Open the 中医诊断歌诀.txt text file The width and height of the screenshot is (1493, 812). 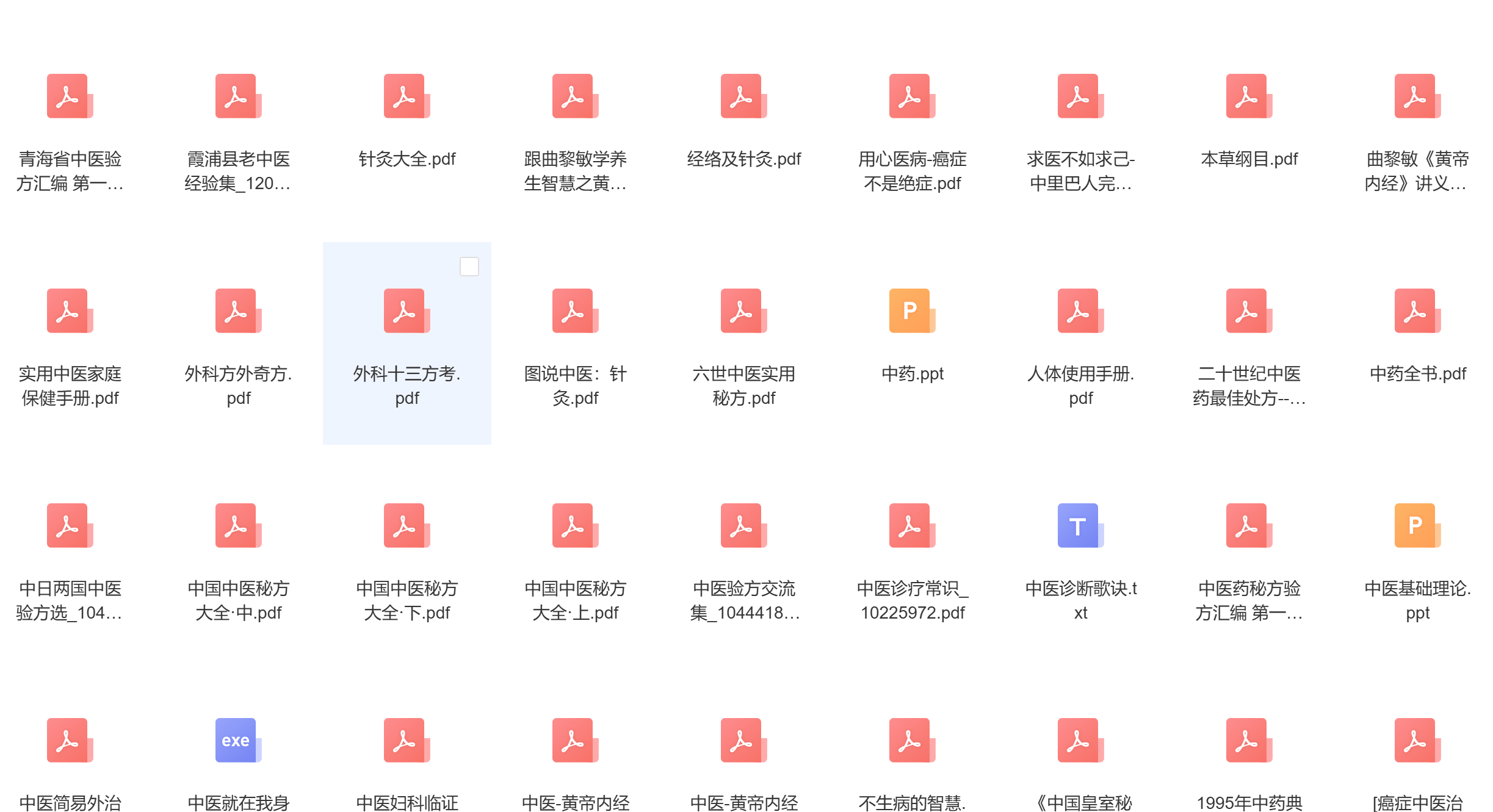click(x=1080, y=526)
